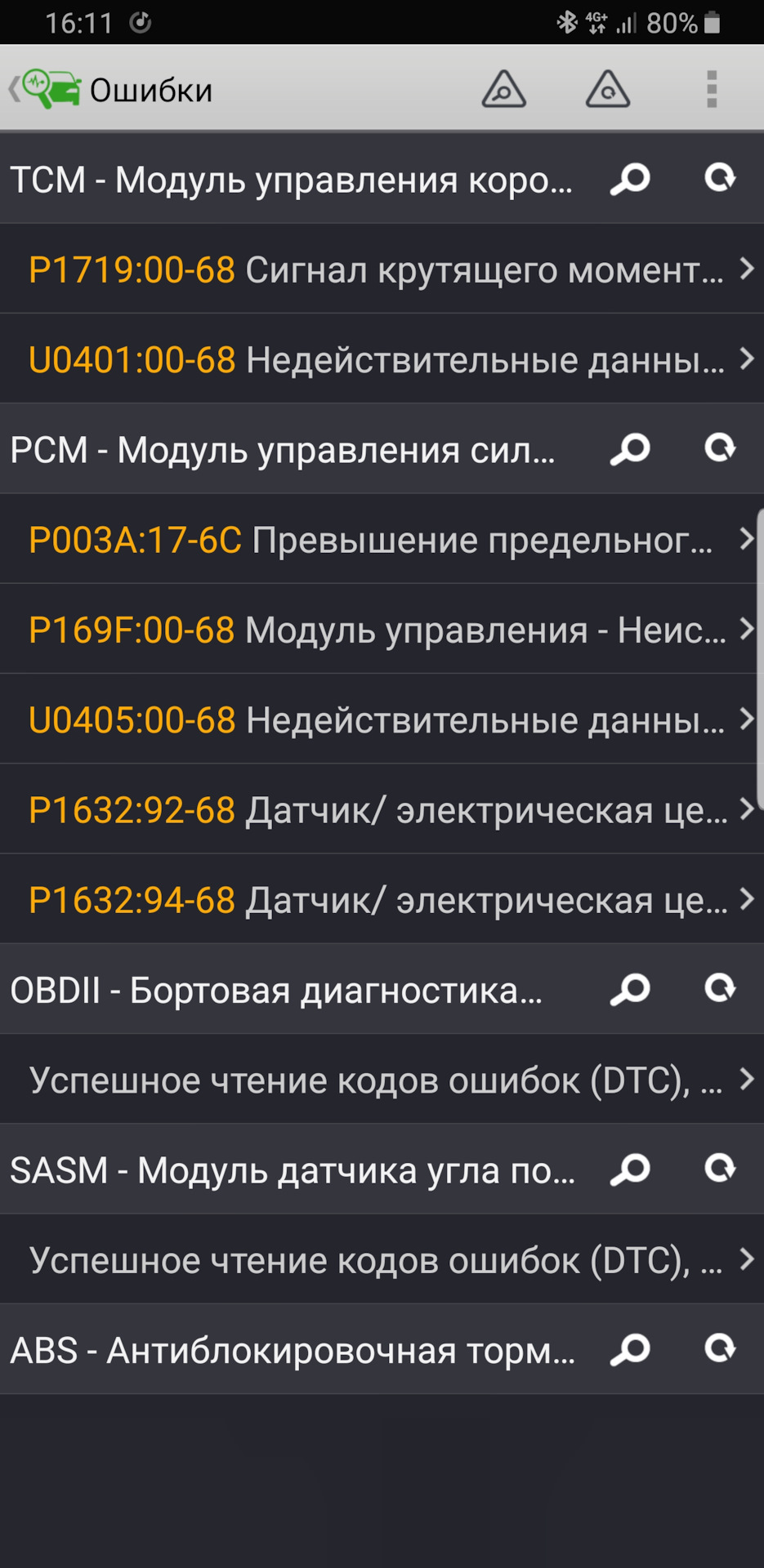Image resolution: width=764 pixels, height=1568 pixels.
Task: Refresh codes for the SASM module
Action: (x=720, y=1169)
